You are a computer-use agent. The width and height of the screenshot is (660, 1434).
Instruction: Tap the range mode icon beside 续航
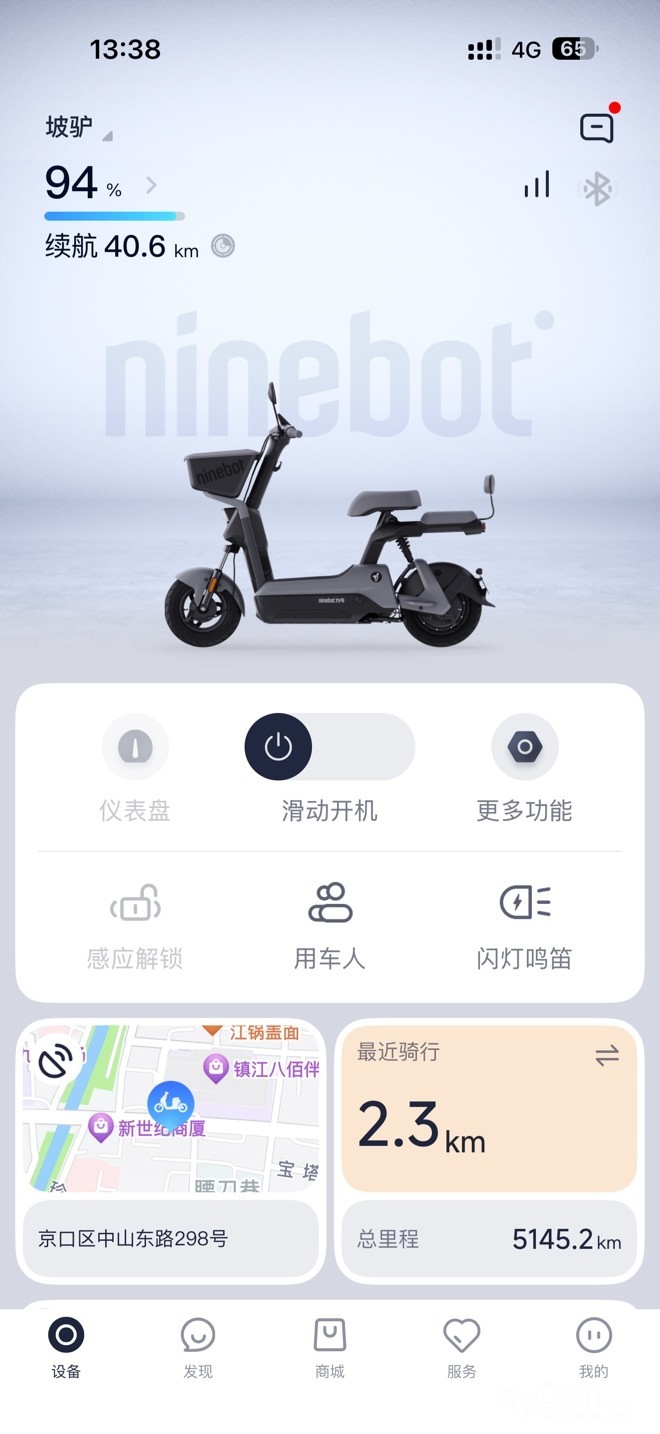223,246
